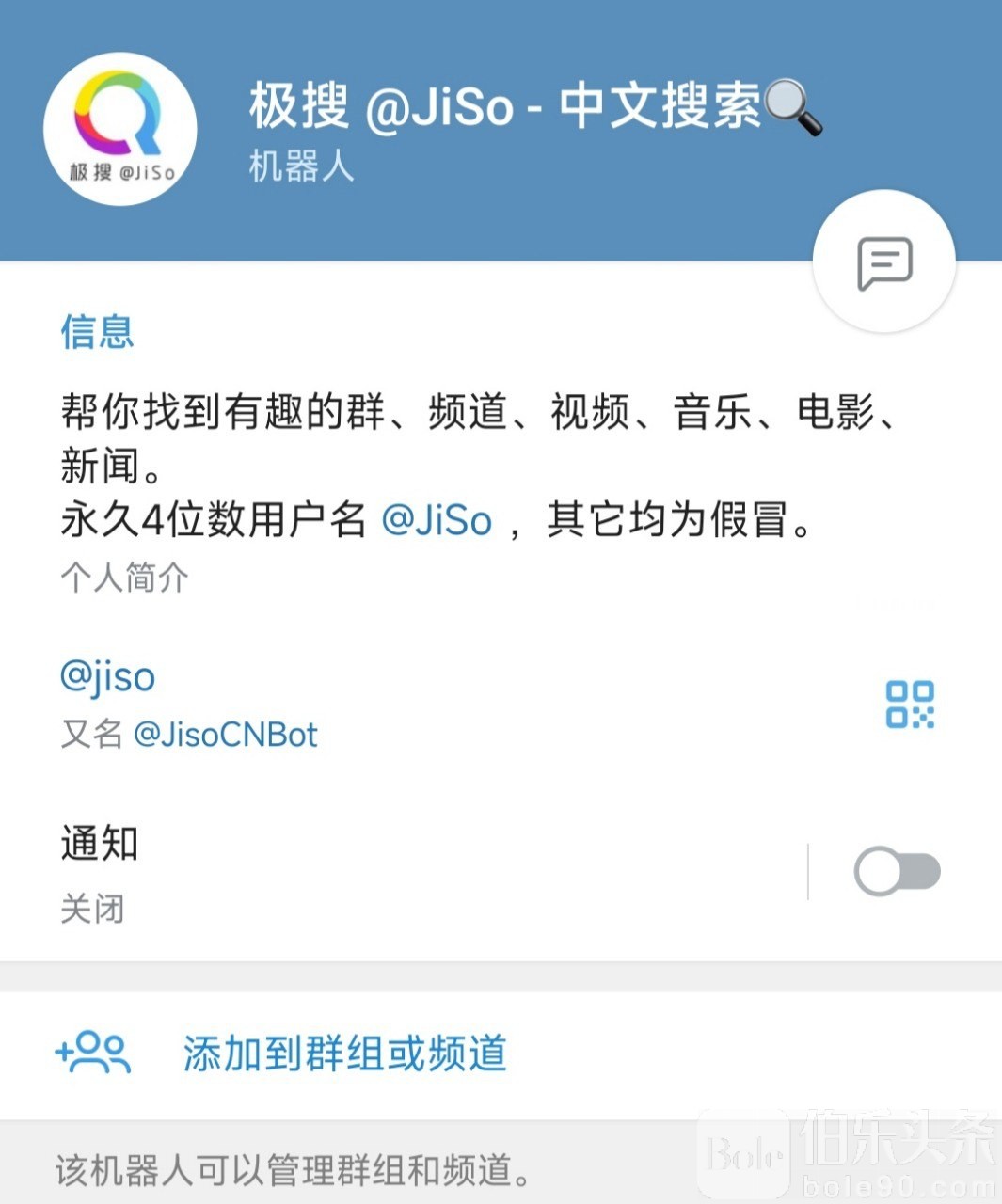Select 添加到群组或频道
This screenshot has width=1002, height=1204.
click(344, 1053)
